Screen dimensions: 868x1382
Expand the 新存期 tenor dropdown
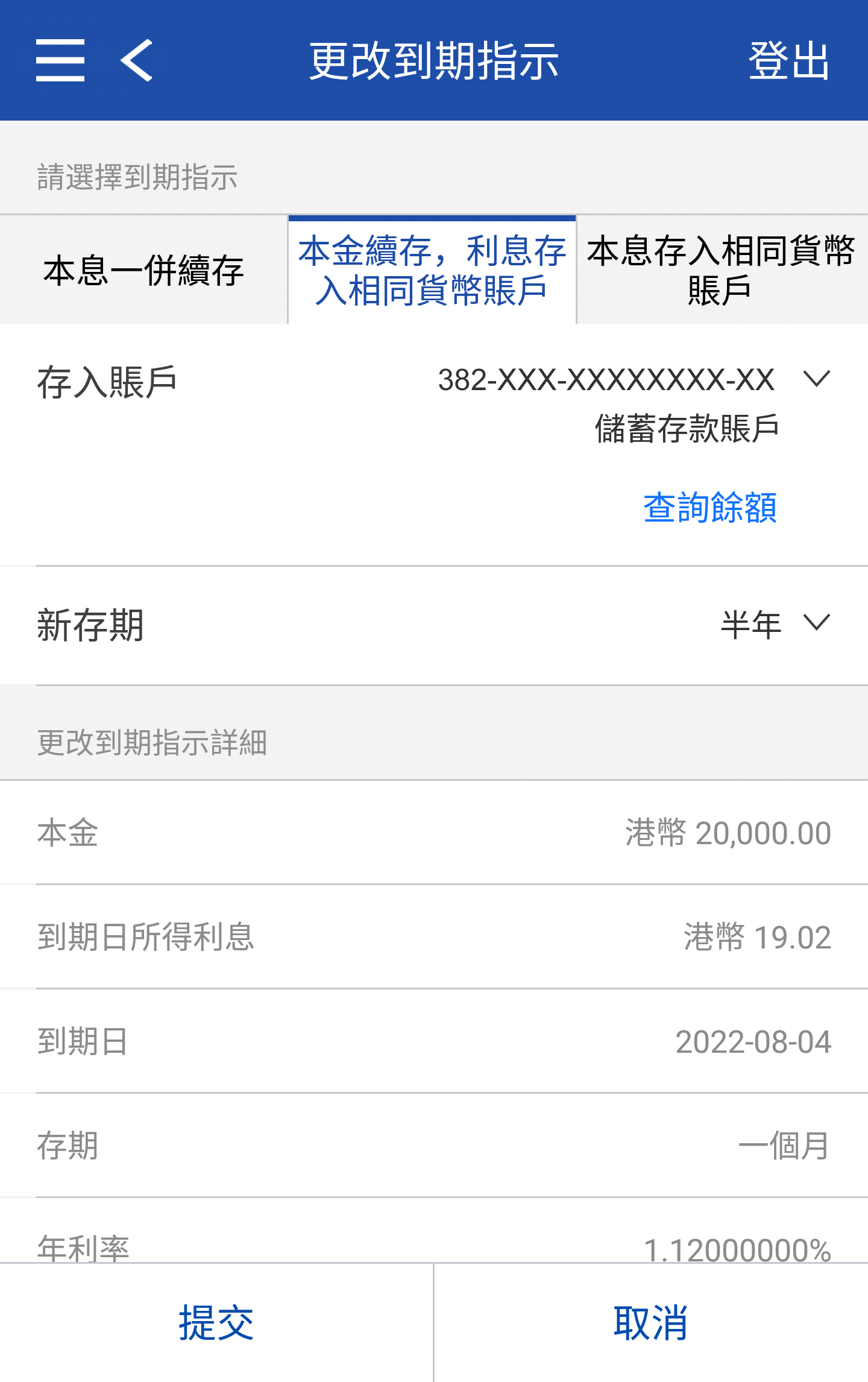pyautogui.click(x=816, y=623)
